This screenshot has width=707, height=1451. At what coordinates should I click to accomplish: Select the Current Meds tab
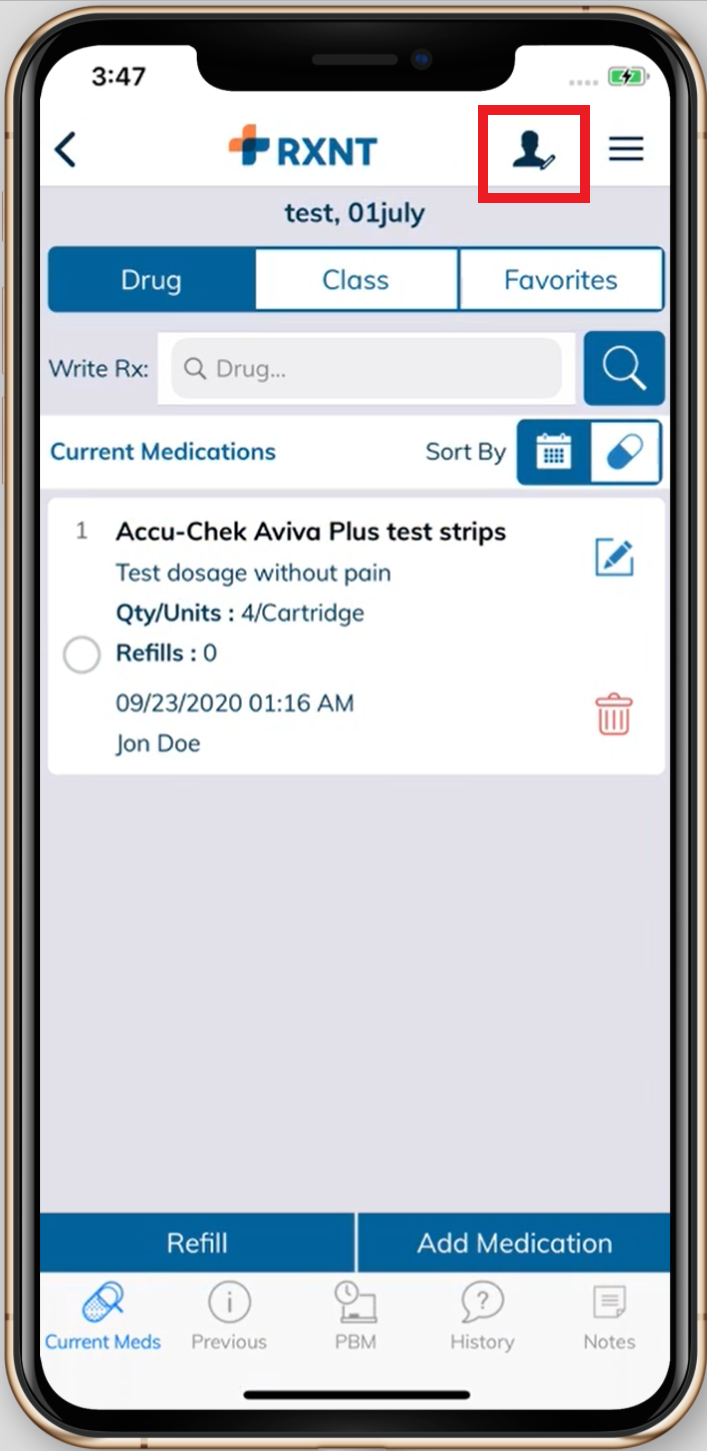click(103, 1317)
